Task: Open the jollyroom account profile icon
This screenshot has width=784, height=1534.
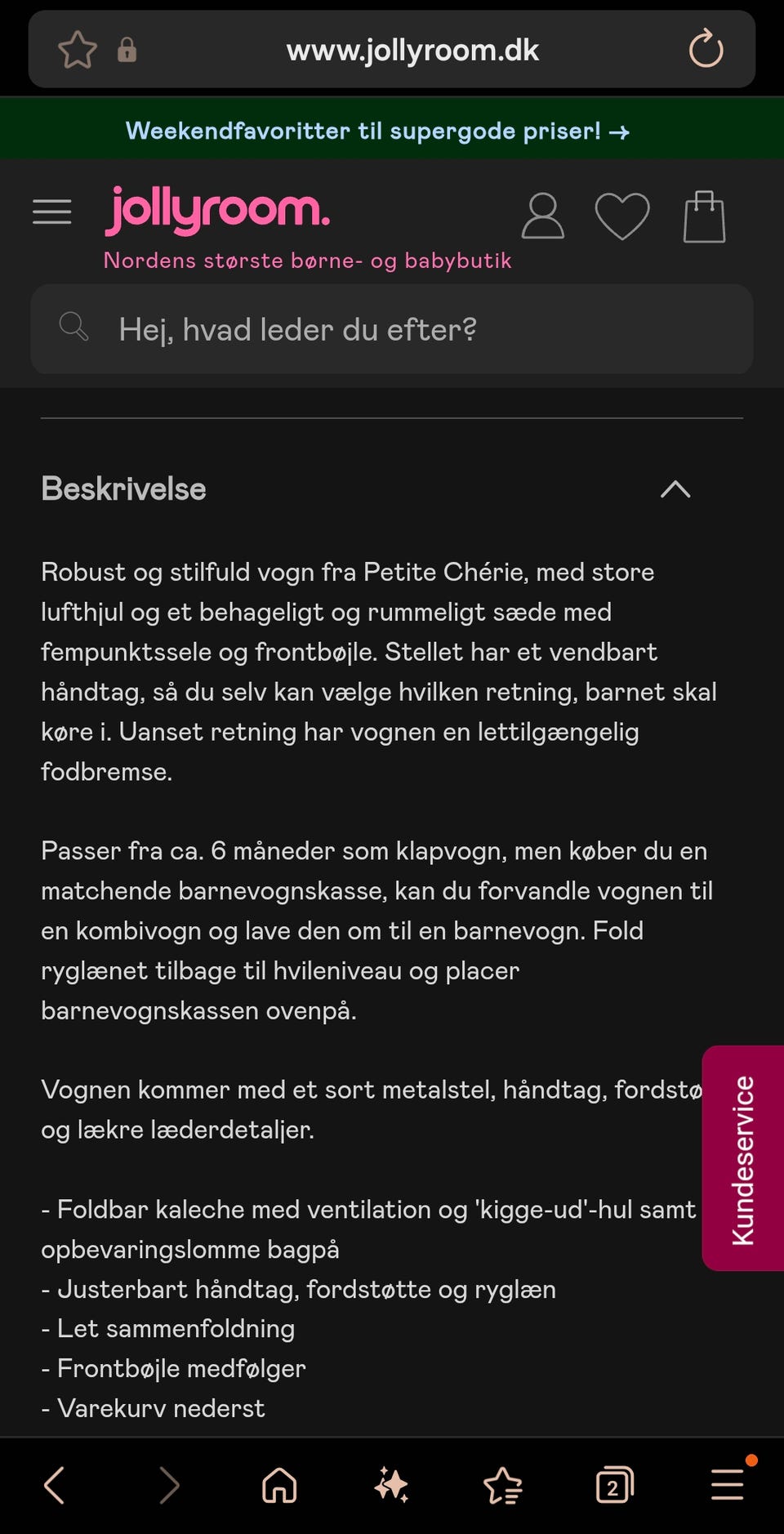Action: pyautogui.click(x=542, y=215)
